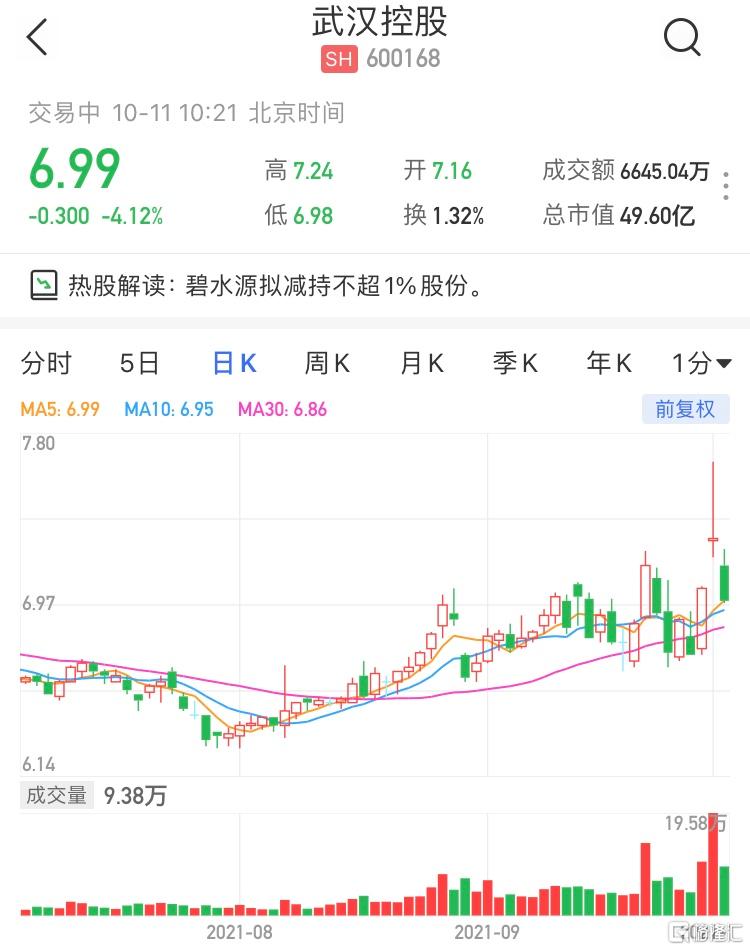The height and width of the screenshot is (950, 750).
Task: Open the stock search icon
Action: tap(683, 38)
